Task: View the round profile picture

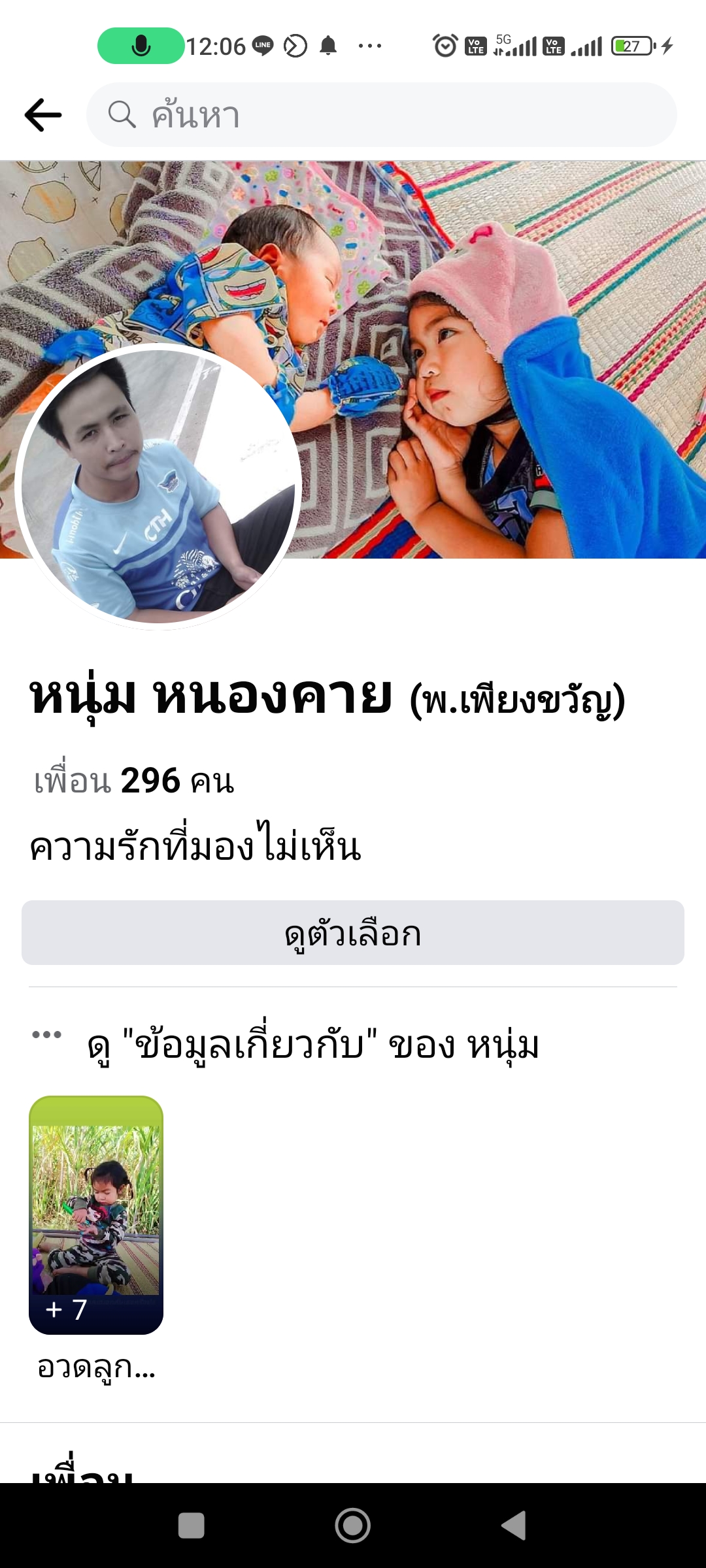Action: [158, 486]
